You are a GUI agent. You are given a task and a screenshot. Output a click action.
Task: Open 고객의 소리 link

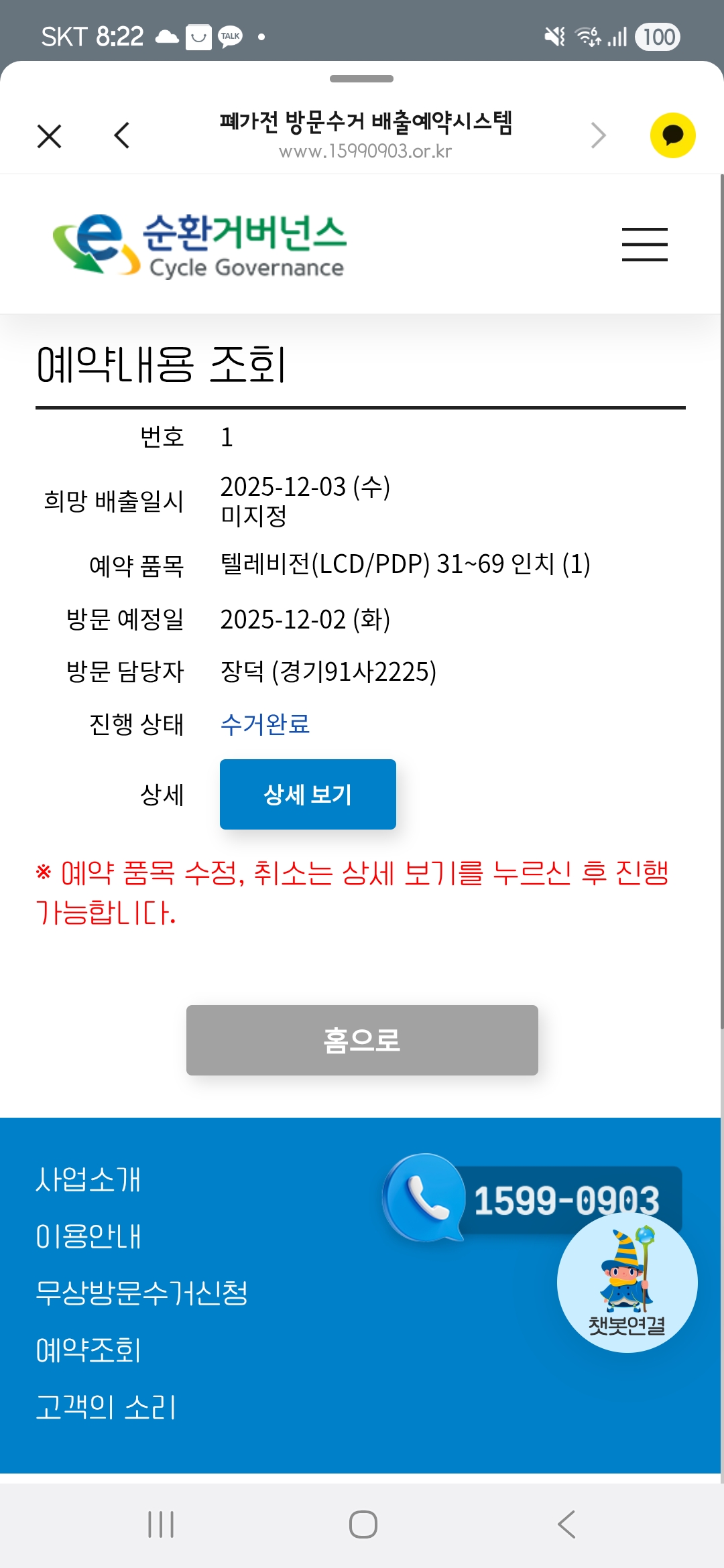[105, 1407]
